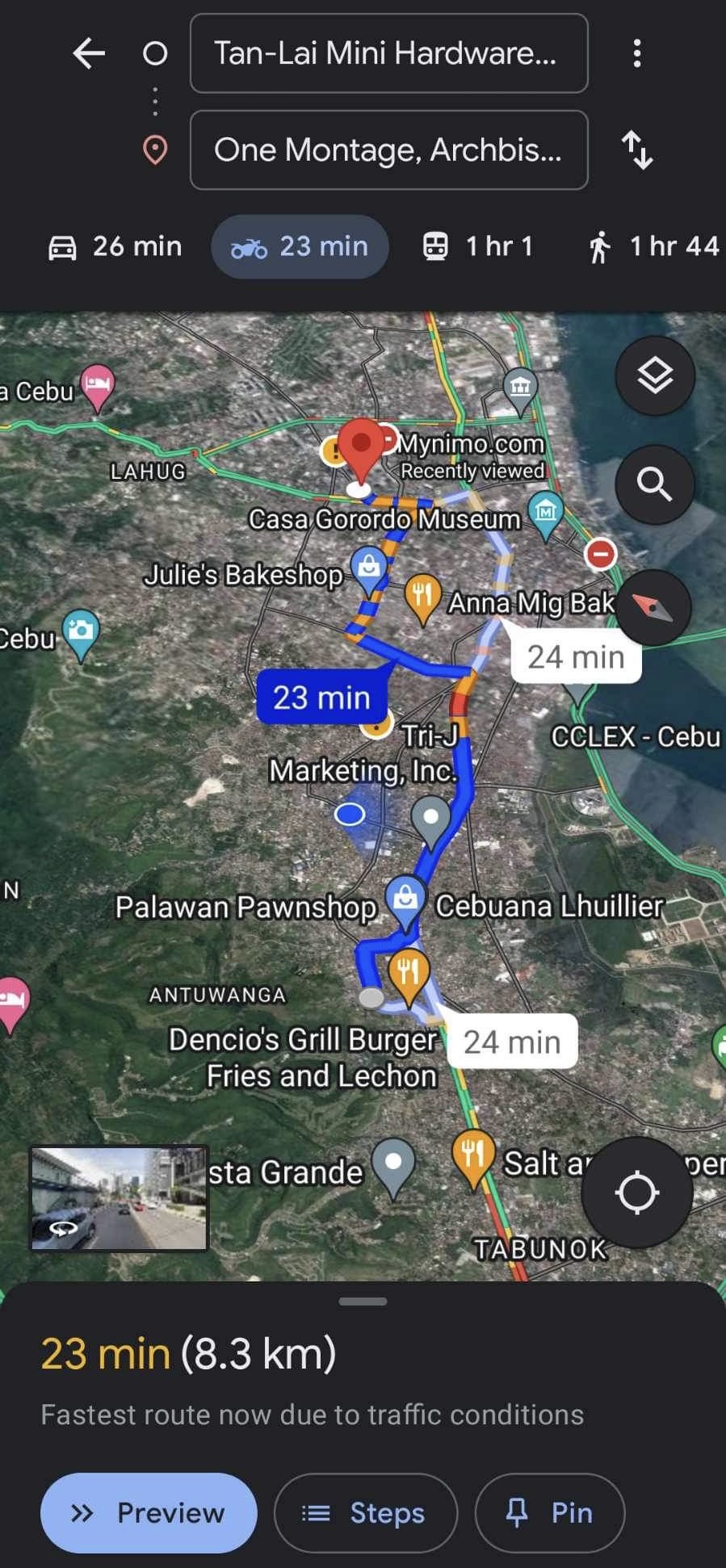The image size is (726, 1568).
Task: Tap the compass to reorient map
Action: [x=653, y=607]
